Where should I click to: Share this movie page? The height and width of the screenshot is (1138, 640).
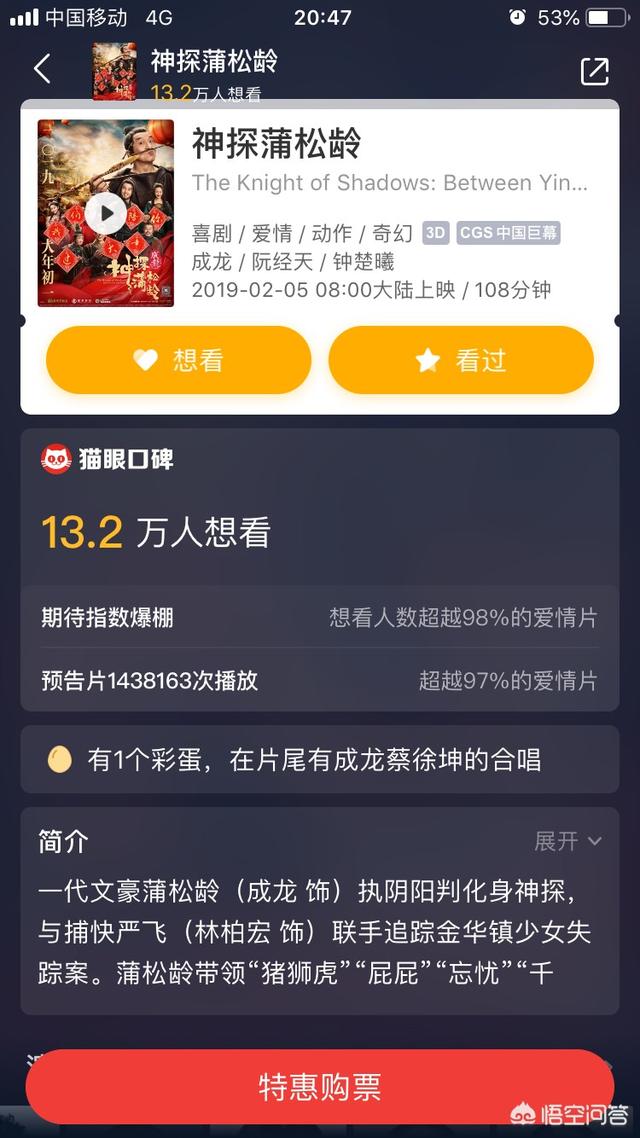[x=595, y=70]
